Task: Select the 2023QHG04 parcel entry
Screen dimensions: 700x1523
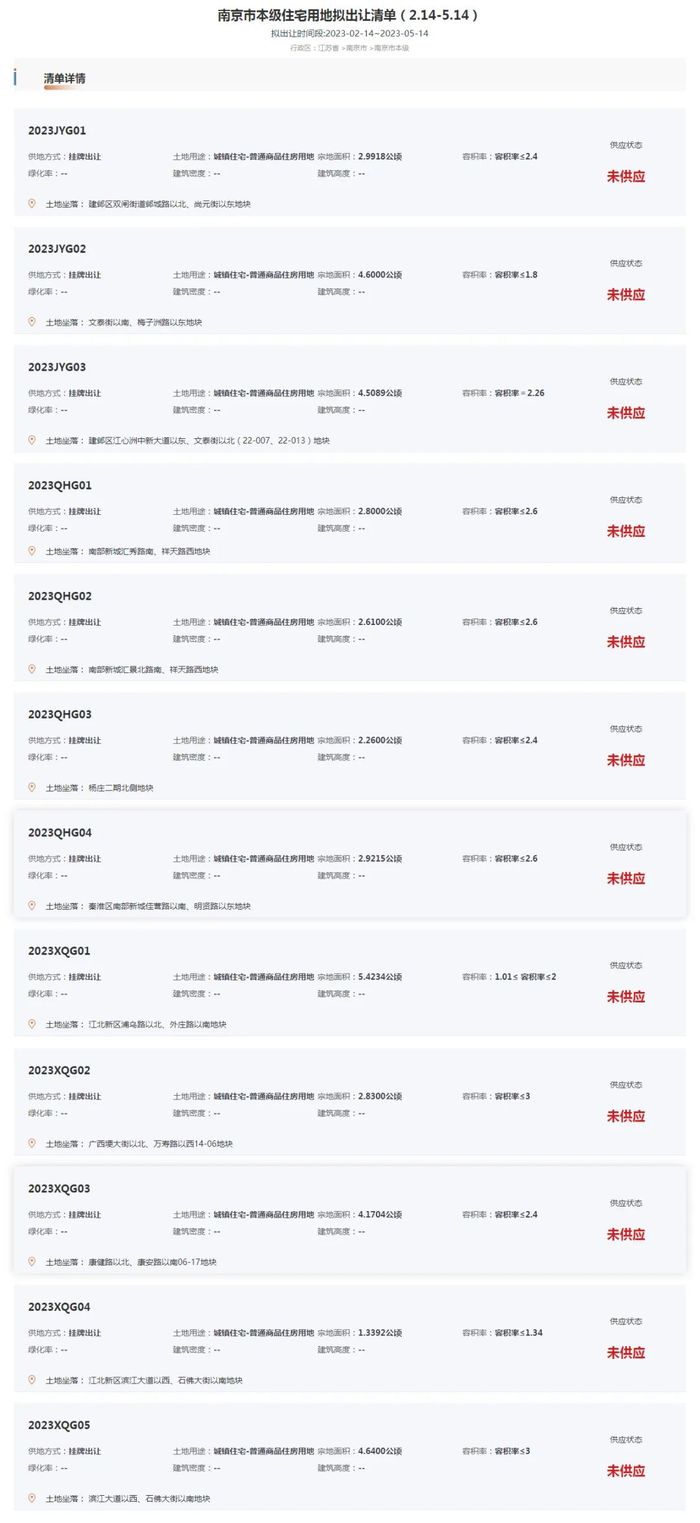Action: (350, 864)
